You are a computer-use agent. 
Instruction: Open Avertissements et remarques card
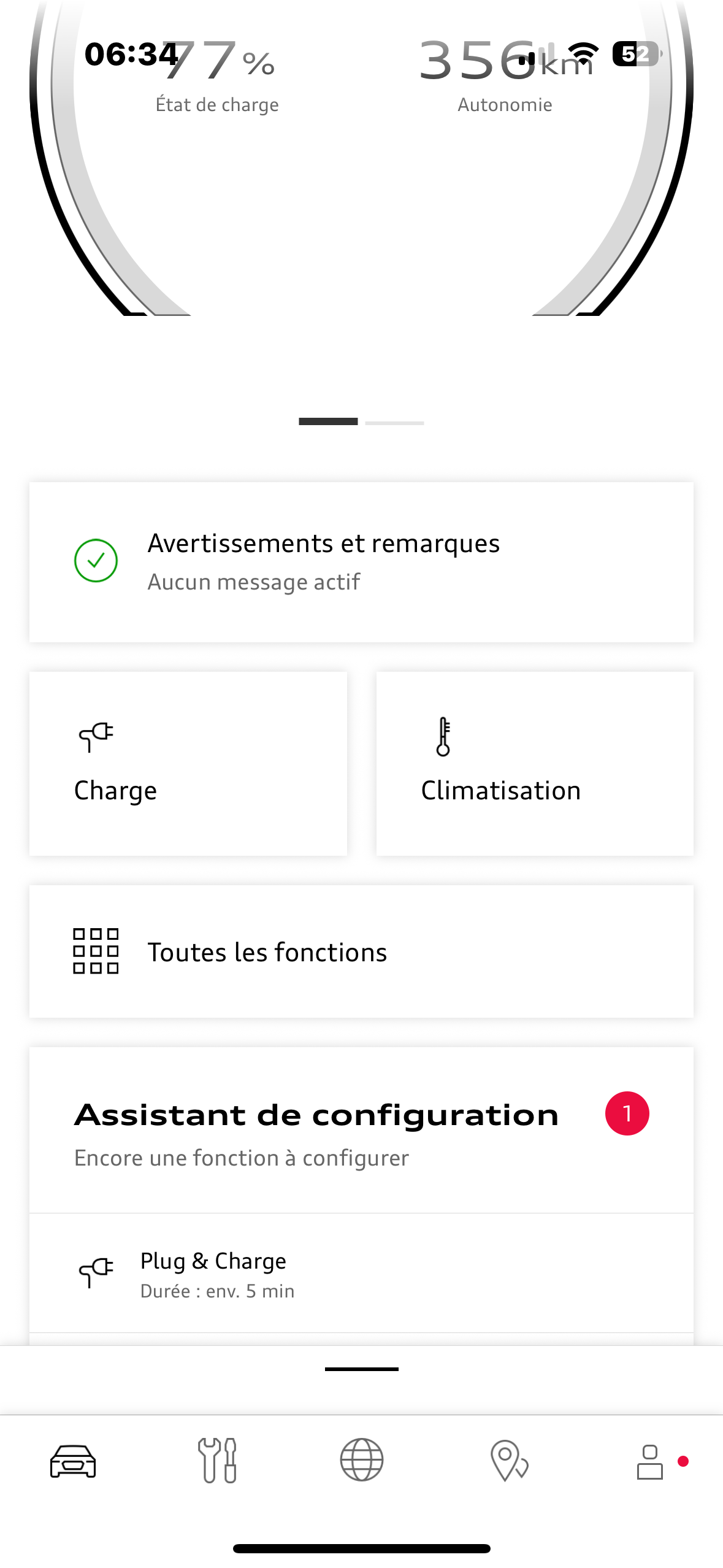tap(361, 562)
